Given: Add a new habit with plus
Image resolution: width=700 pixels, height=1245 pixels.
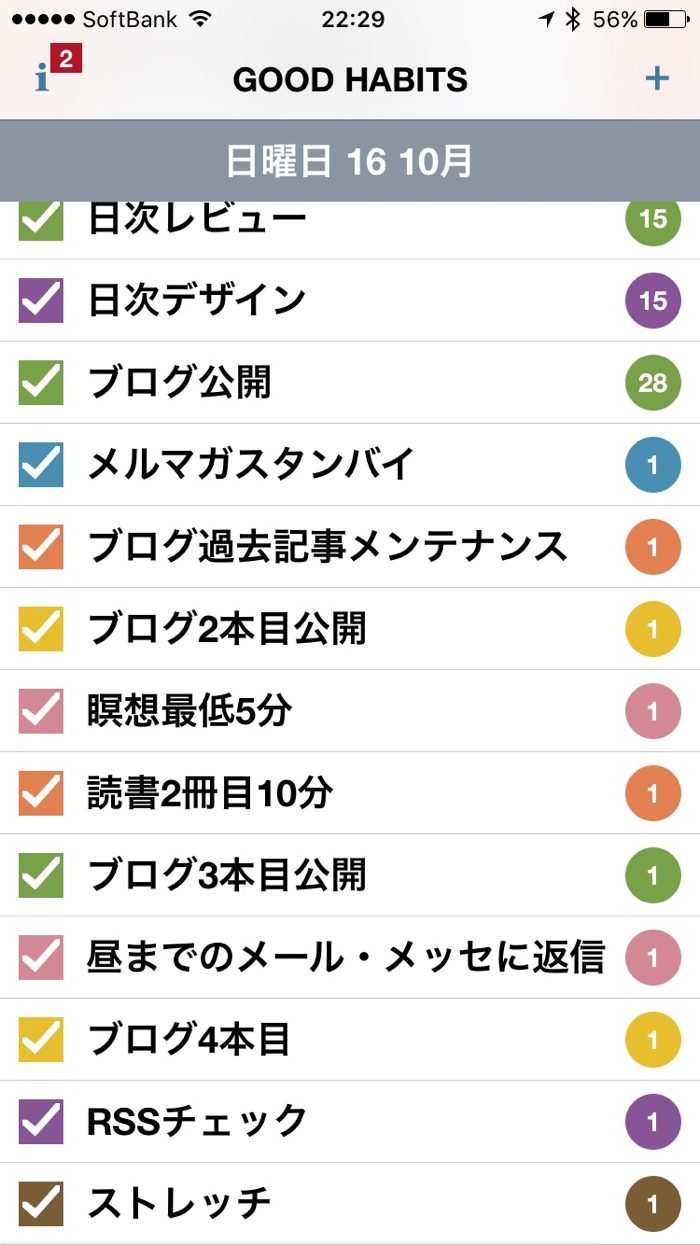Looking at the screenshot, I should pos(657,79).
